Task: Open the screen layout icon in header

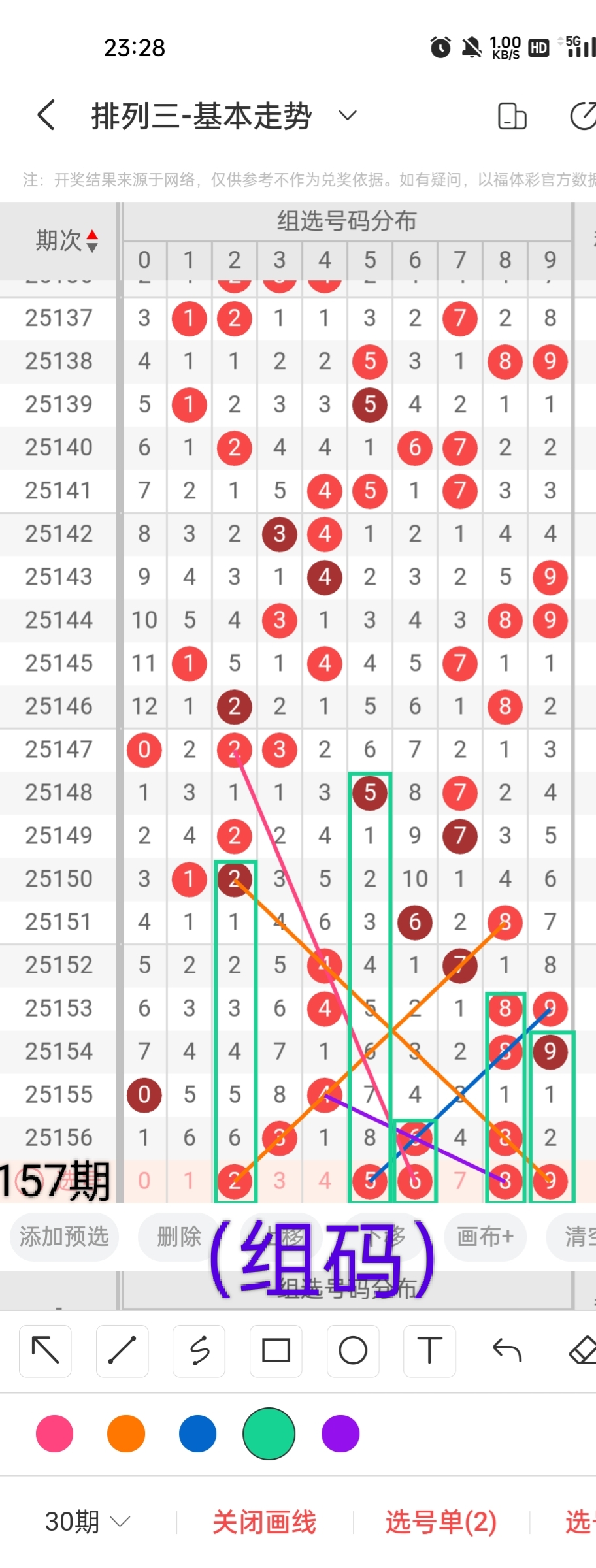Action: coord(512,116)
